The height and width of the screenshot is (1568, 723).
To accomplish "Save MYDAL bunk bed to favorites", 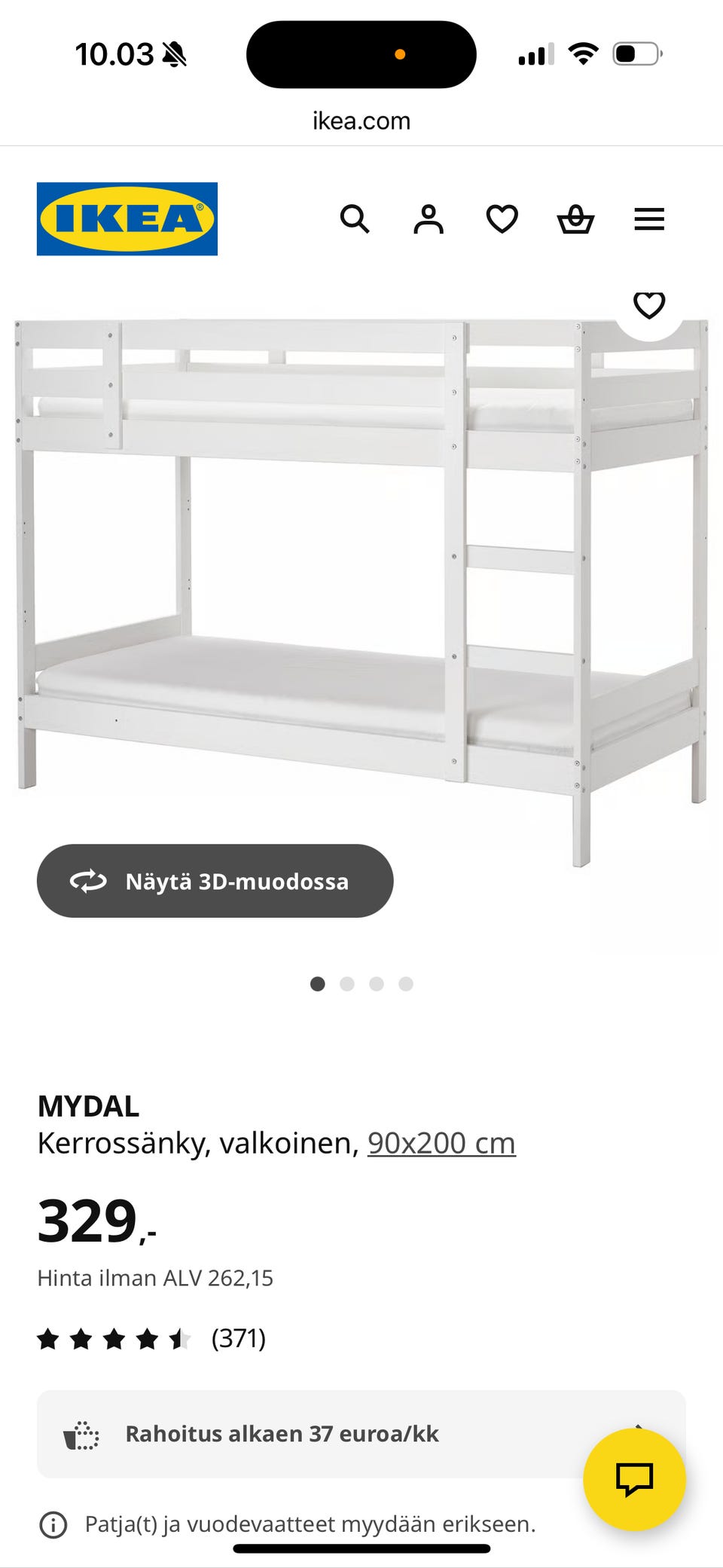I will point(649,305).
